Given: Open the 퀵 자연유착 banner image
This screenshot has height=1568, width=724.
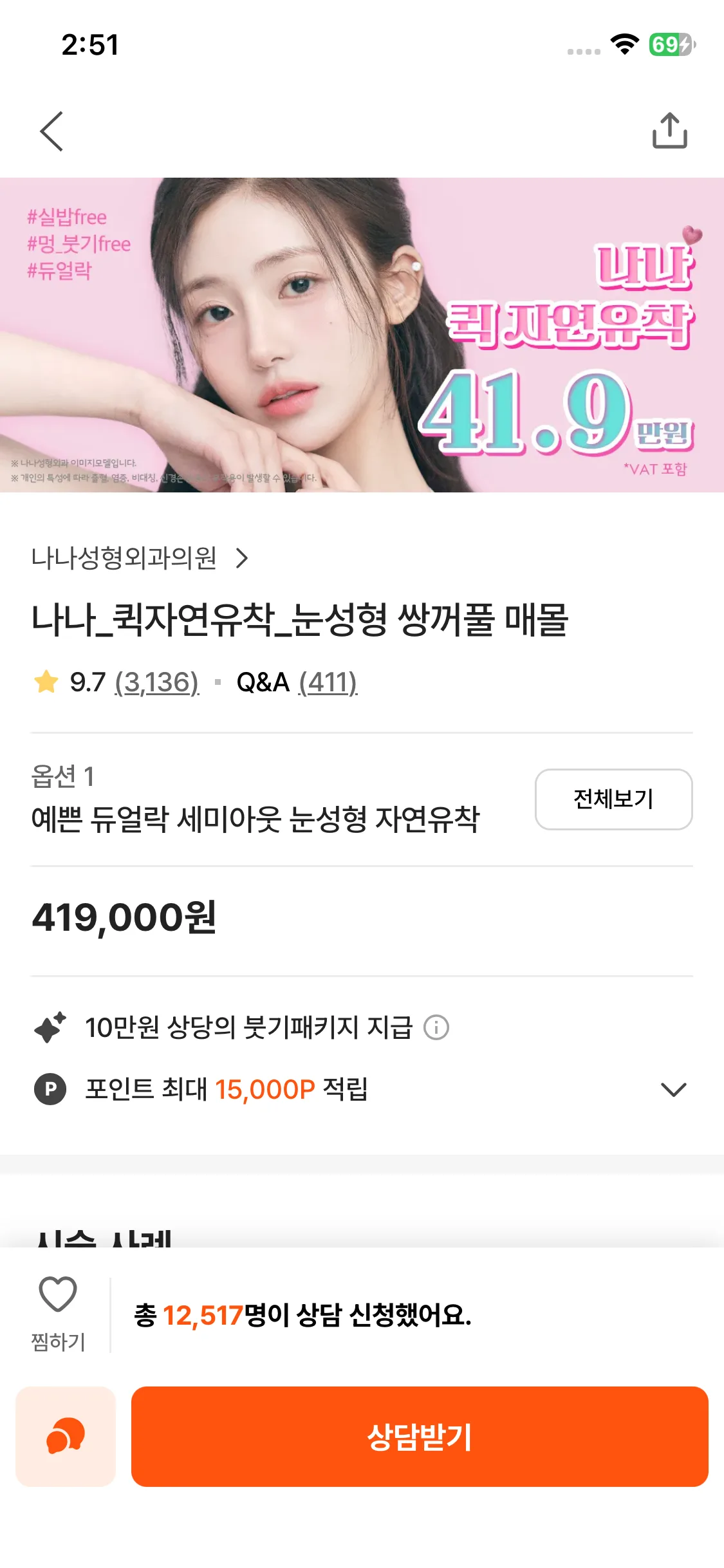Looking at the screenshot, I should click(x=362, y=335).
